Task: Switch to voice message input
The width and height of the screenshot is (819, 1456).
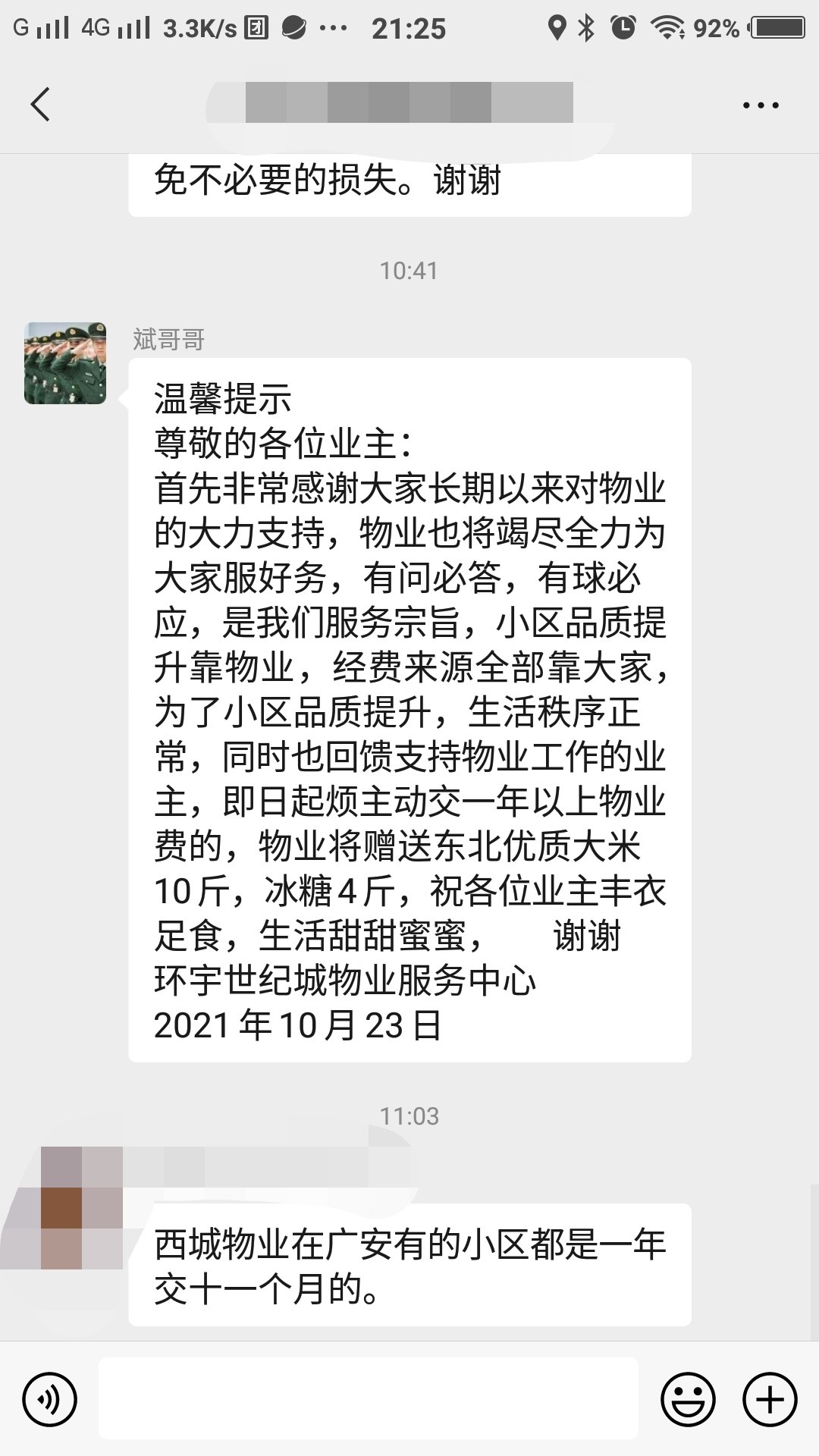Action: point(50,1400)
